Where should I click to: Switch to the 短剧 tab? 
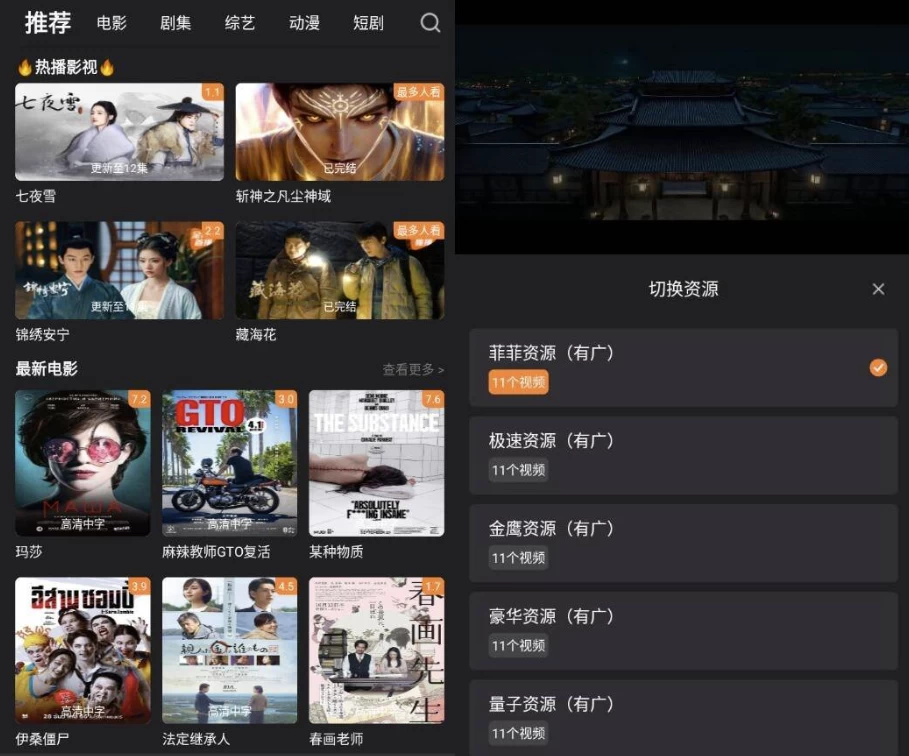click(368, 23)
